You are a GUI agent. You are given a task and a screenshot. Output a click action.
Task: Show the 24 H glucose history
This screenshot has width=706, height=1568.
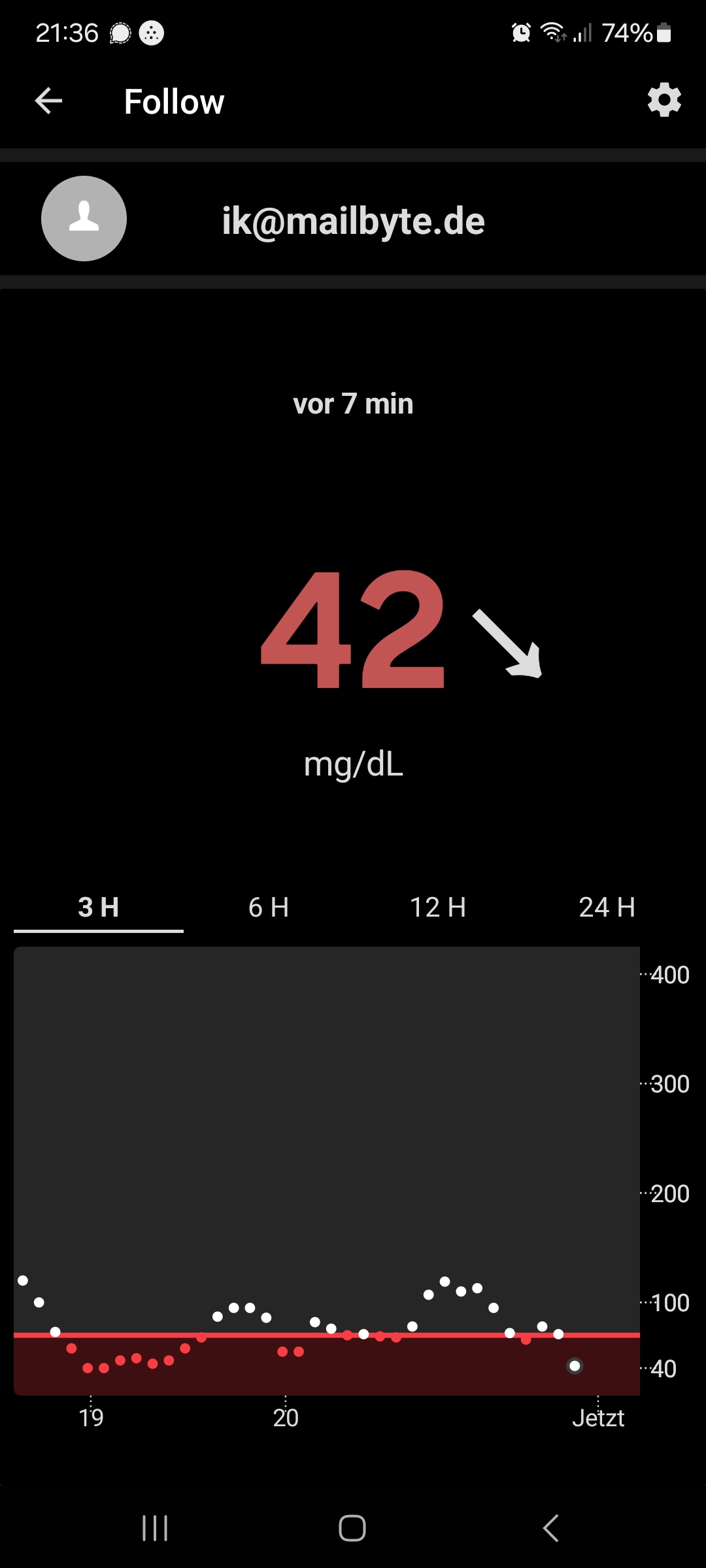[607, 907]
